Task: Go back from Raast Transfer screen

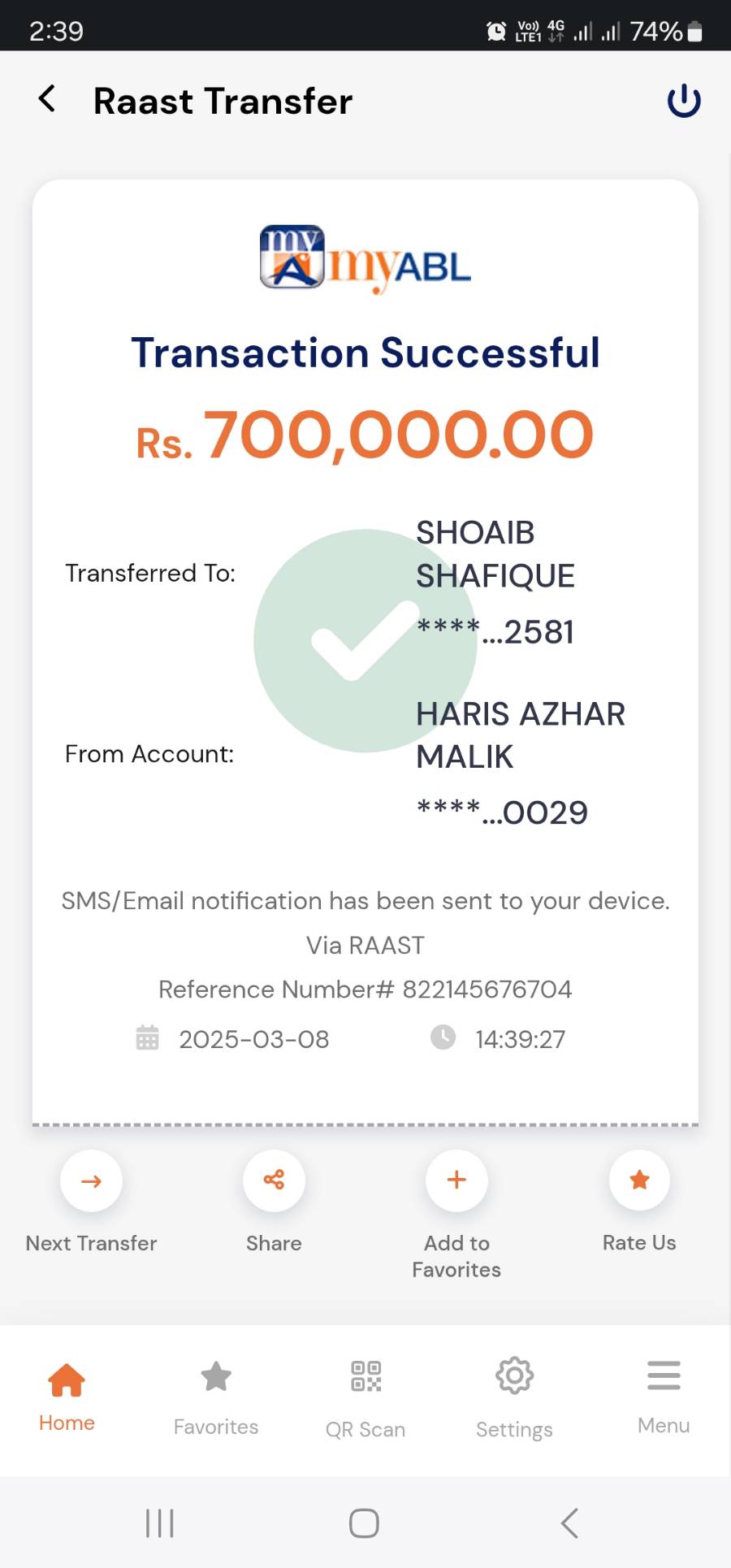Action: pyautogui.click(x=48, y=100)
